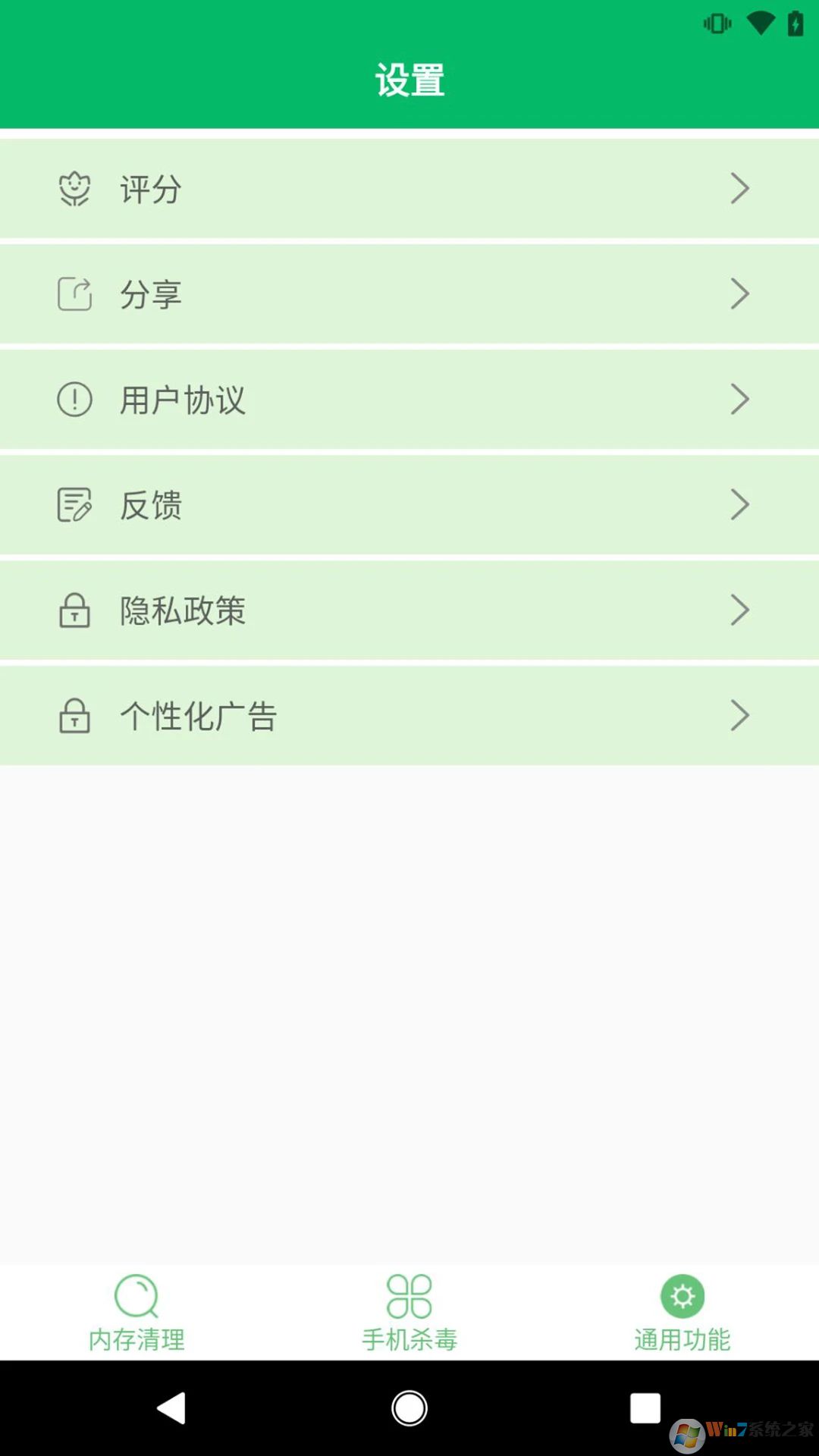Click the gear icon above 通用功能
This screenshot has width=819, height=1456.
[681, 1291]
